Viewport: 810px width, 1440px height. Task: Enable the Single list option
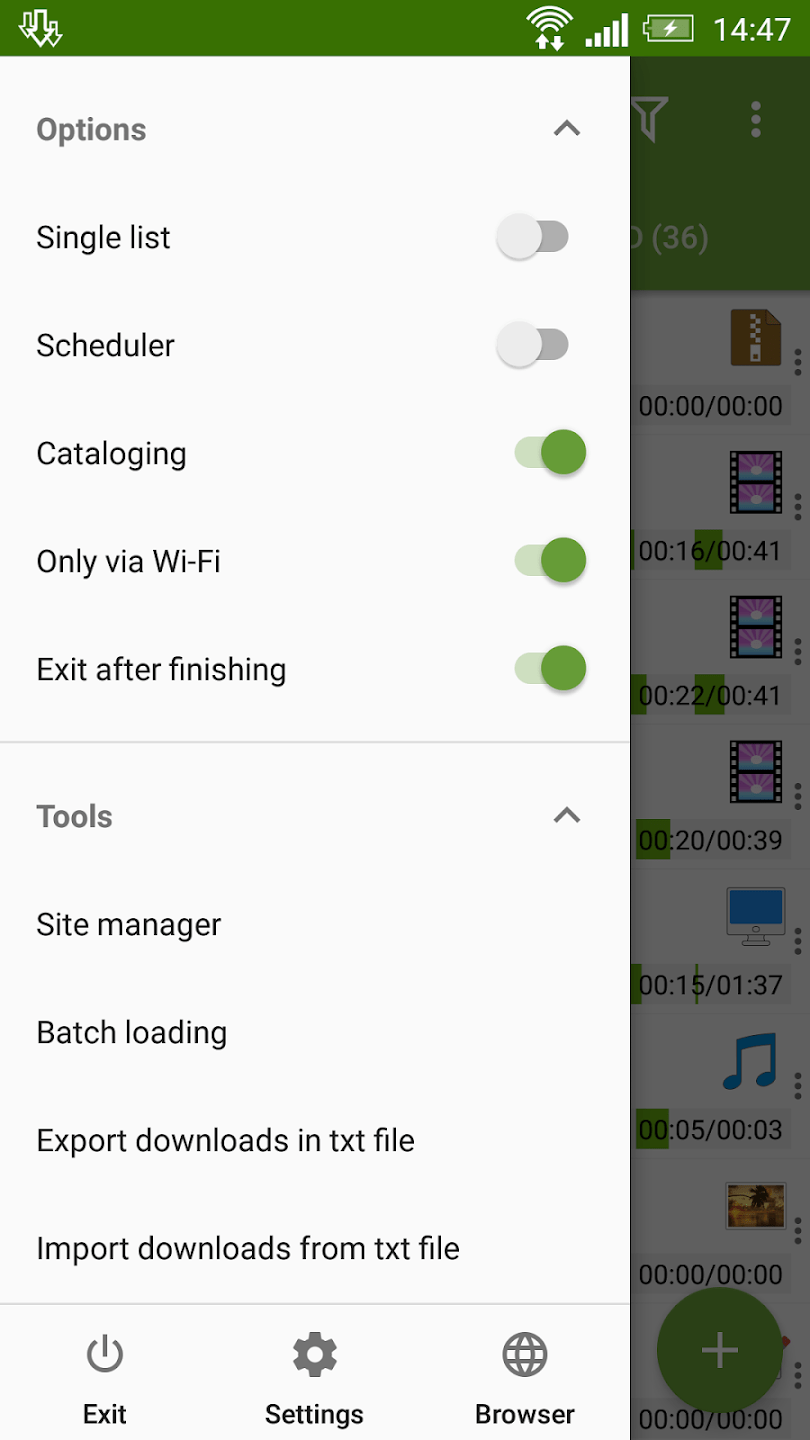click(533, 237)
